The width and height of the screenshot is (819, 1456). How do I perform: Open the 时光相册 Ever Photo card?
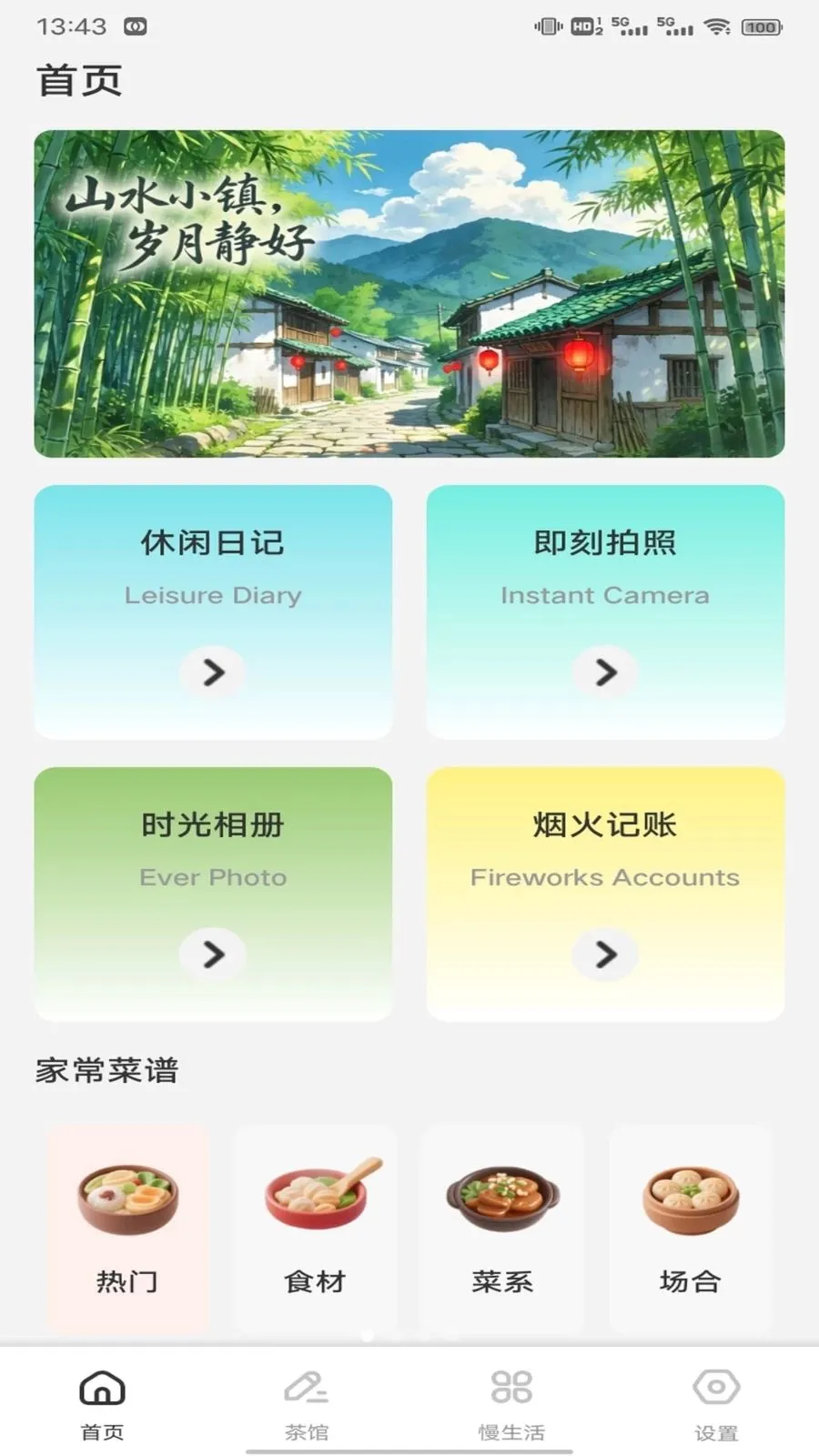point(213,894)
